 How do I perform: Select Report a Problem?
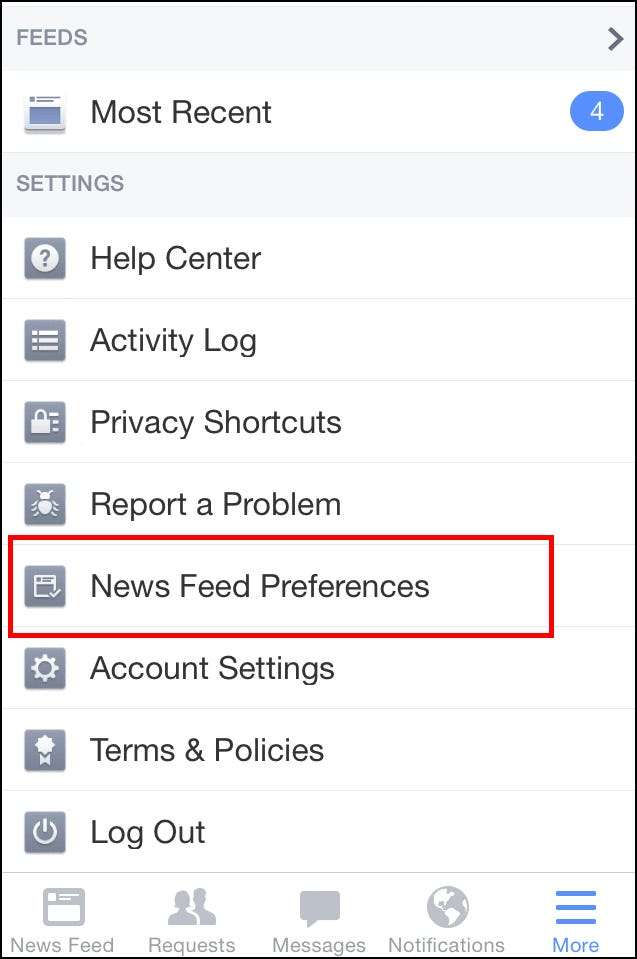point(215,504)
